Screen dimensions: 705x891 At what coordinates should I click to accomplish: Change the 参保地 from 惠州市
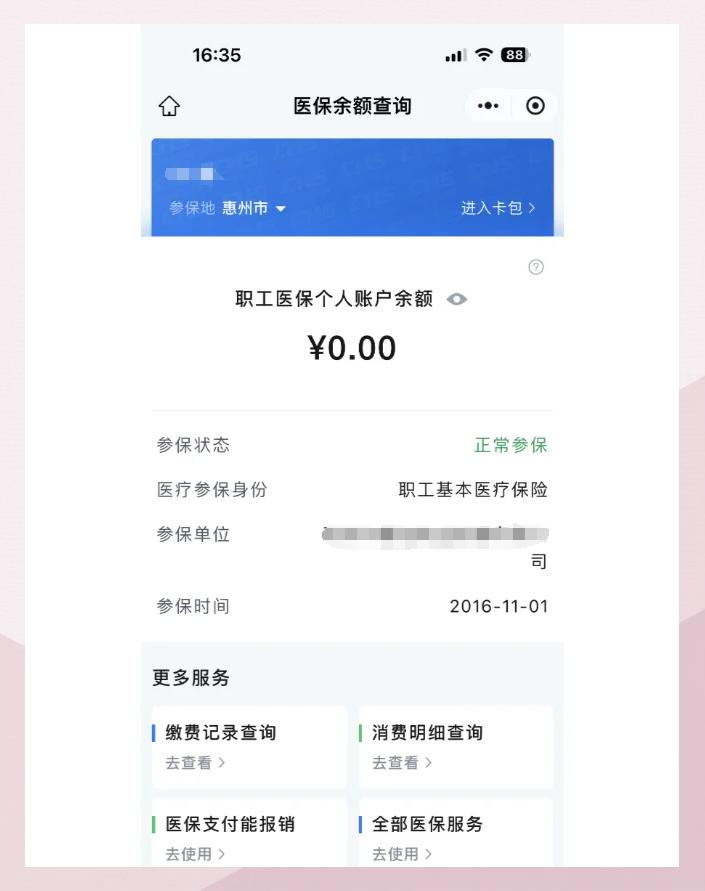click(x=254, y=208)
